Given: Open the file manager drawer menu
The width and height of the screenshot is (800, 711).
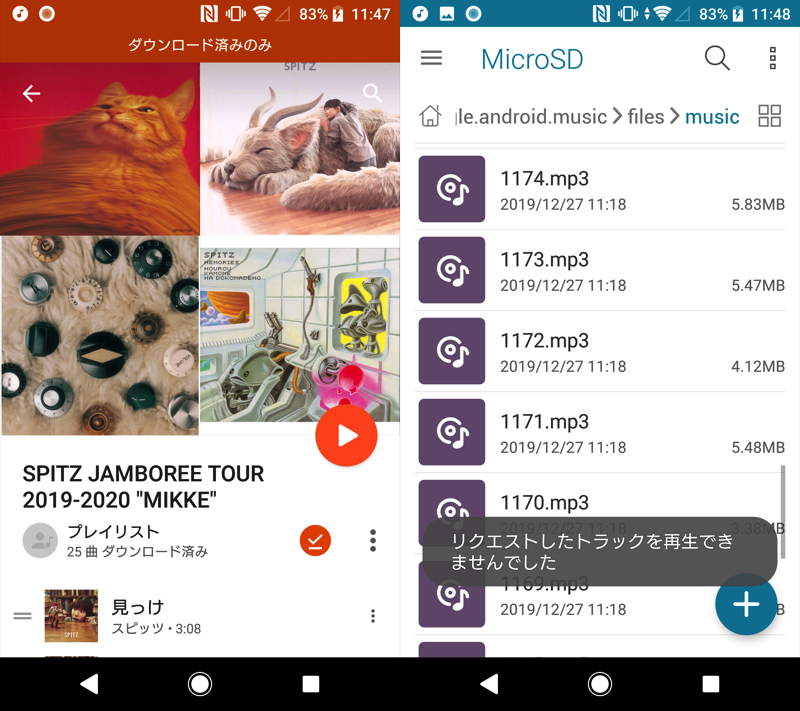Looking at the screenshot, I should coord(431,58).
